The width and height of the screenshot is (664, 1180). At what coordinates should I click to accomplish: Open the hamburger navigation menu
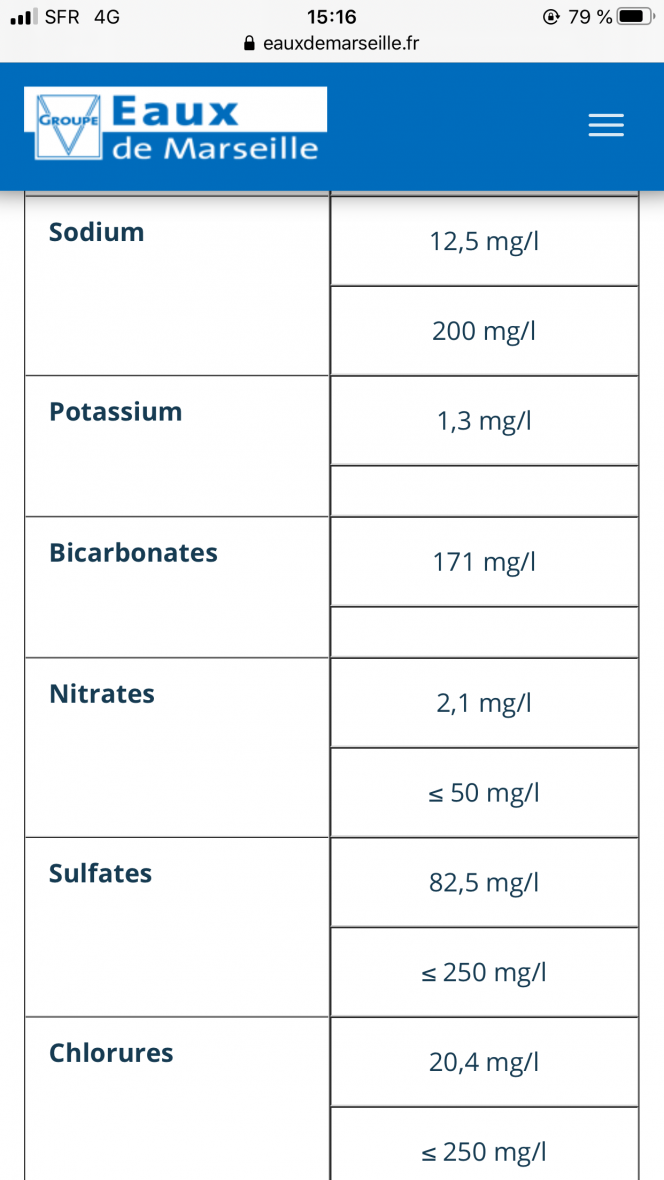coord(606,125)
